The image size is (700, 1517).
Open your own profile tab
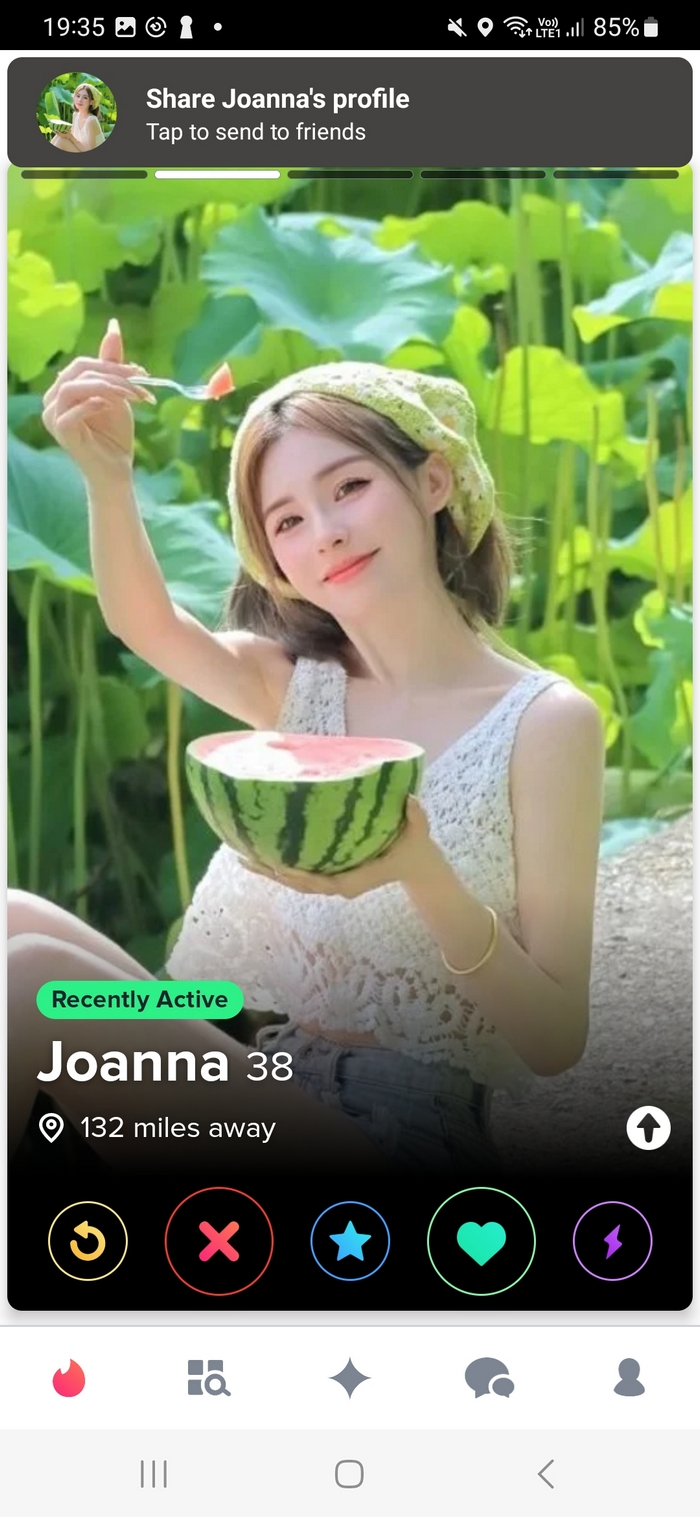coord(629,1378)
